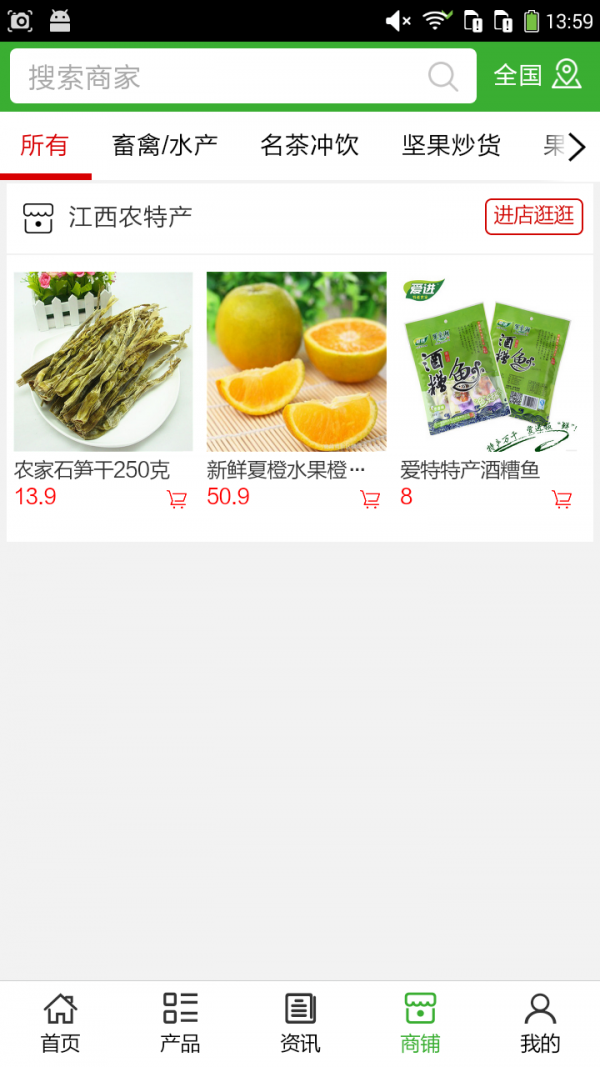View the 新鲜夏橙水果橙 product
Viewport: 600px width, 1067px height.
pos(296,362)
